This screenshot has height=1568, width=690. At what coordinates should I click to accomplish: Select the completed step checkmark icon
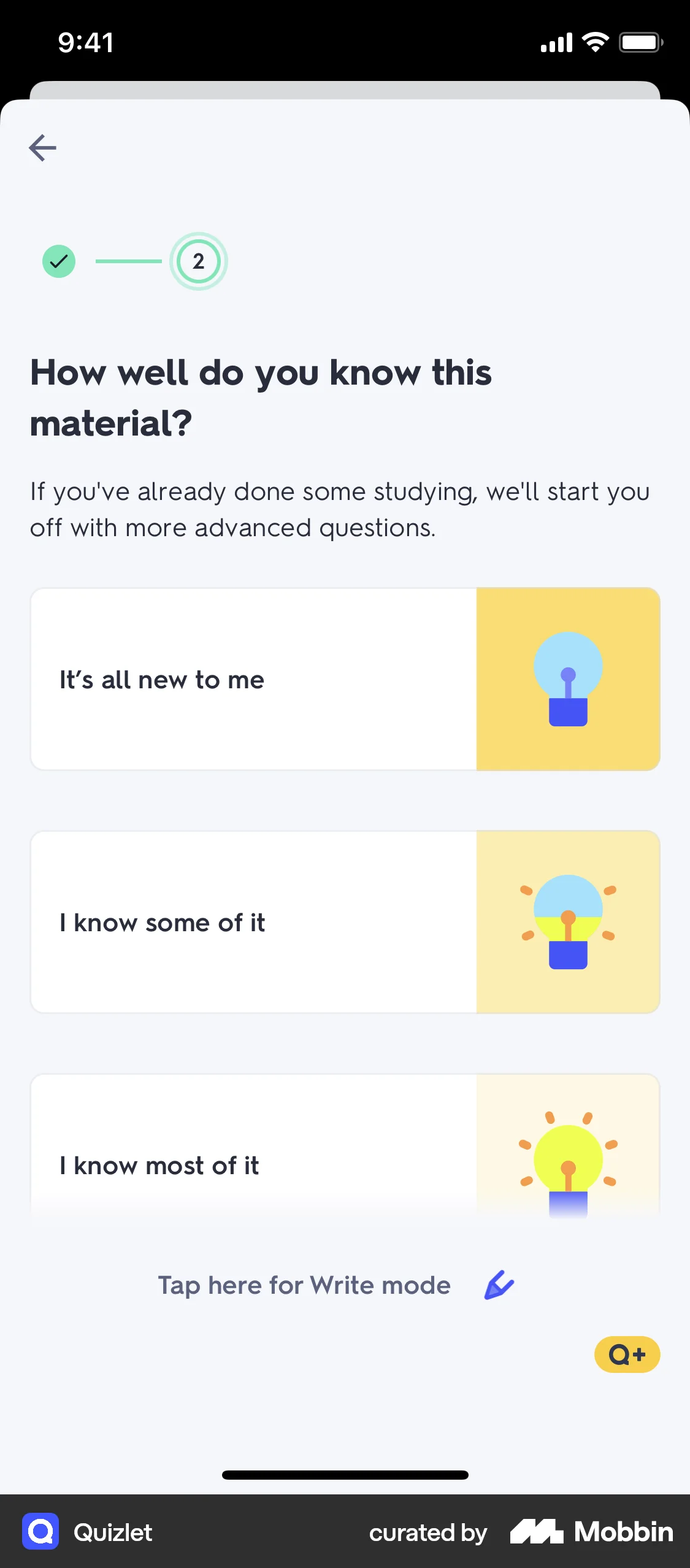(x=58, y=261)
